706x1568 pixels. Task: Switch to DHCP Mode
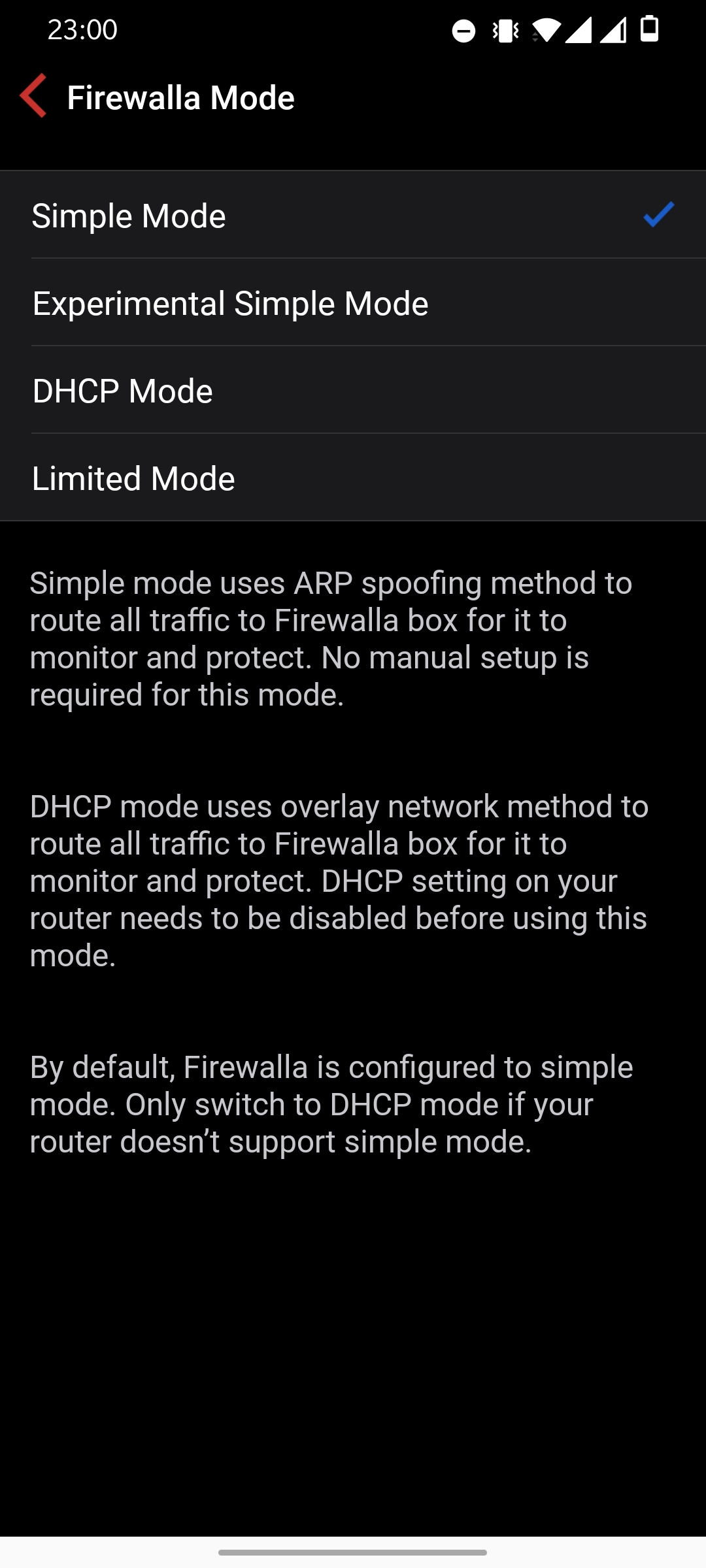[353, 390]
